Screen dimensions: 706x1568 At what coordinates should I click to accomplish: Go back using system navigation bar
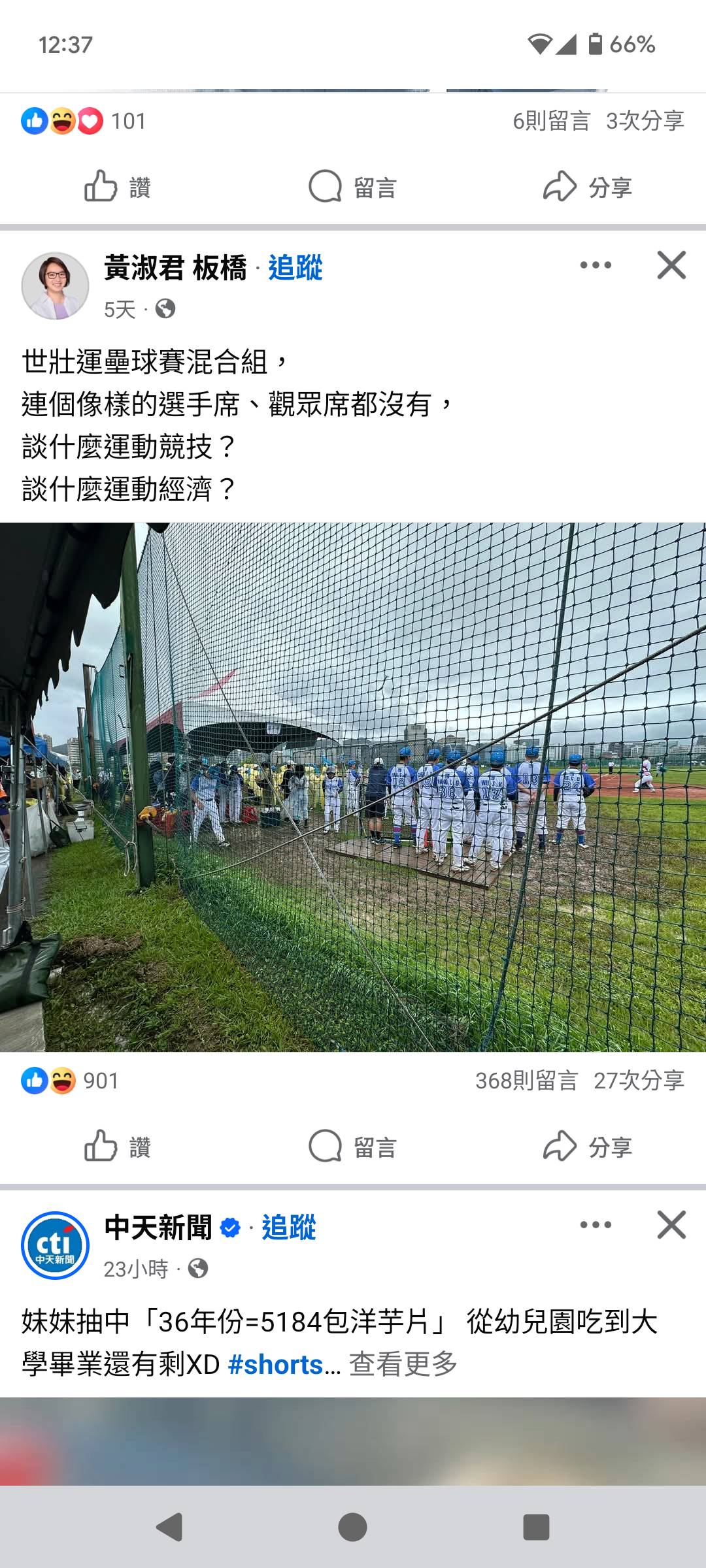(x=169, y=1527)
